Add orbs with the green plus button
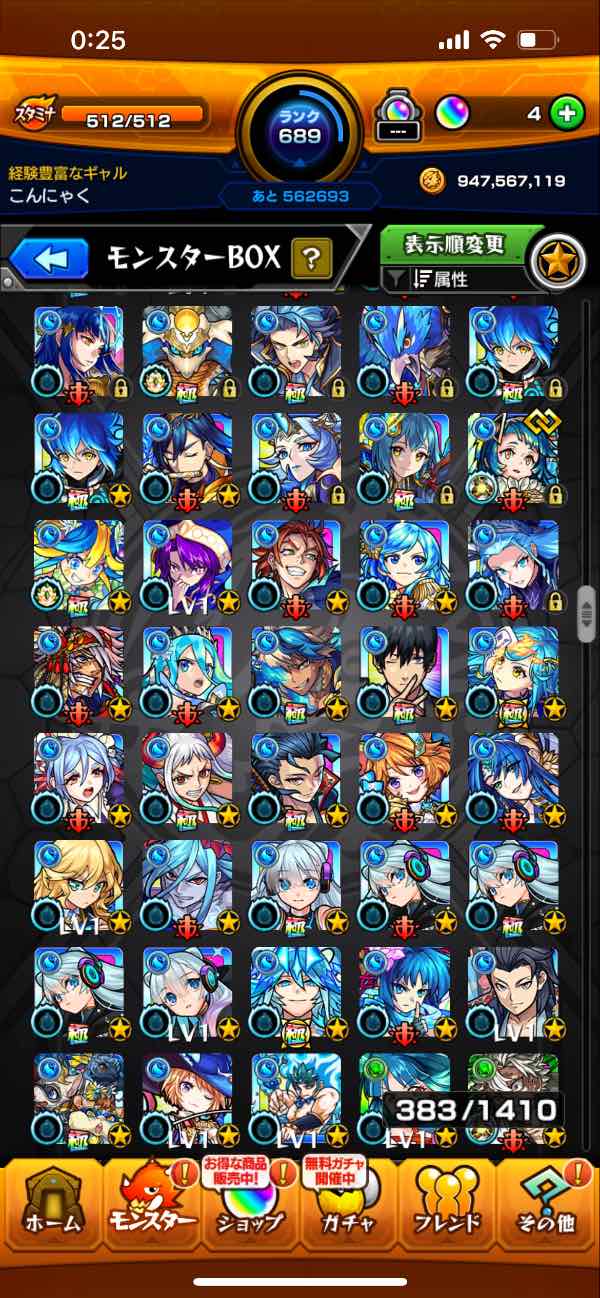600x1298 pixels. 567,114
